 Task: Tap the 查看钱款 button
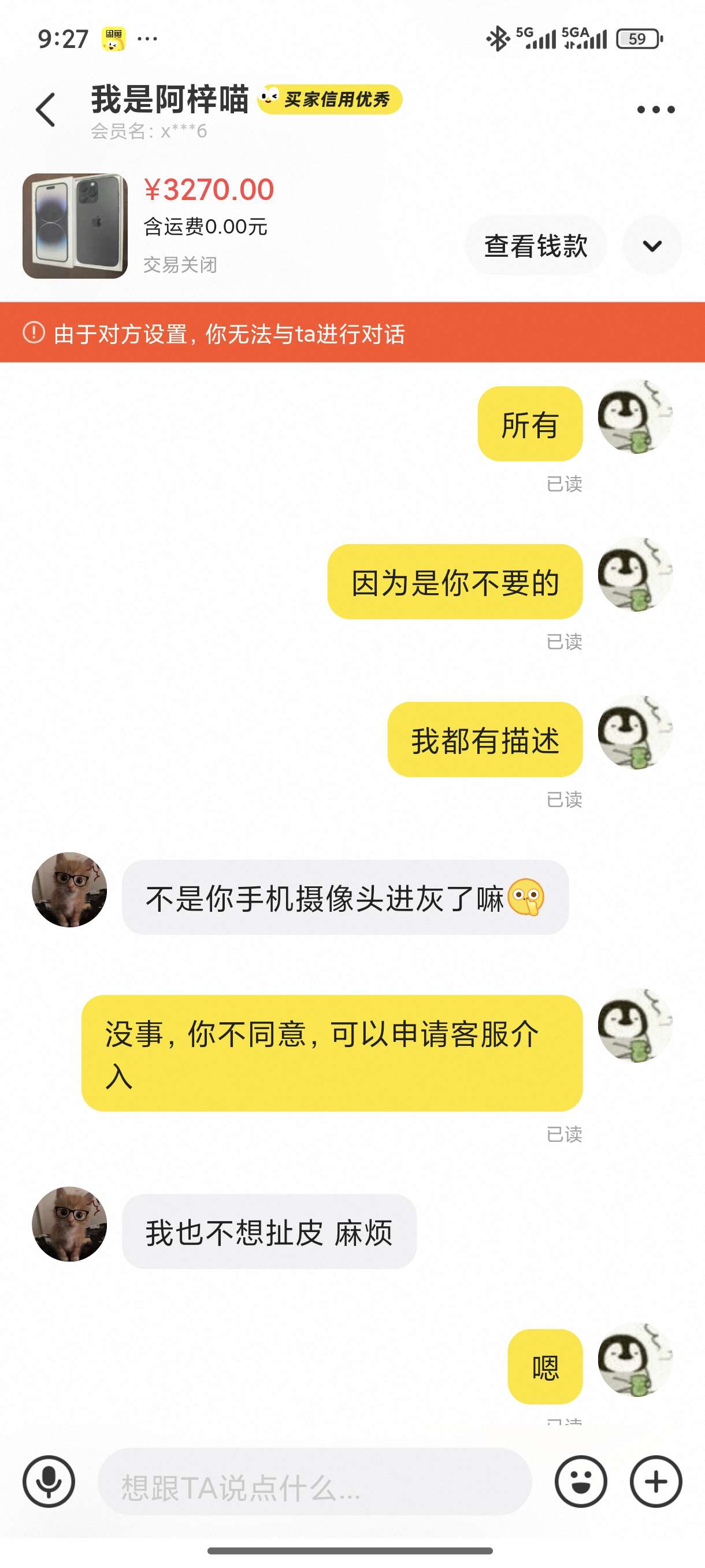click(535, 246)
